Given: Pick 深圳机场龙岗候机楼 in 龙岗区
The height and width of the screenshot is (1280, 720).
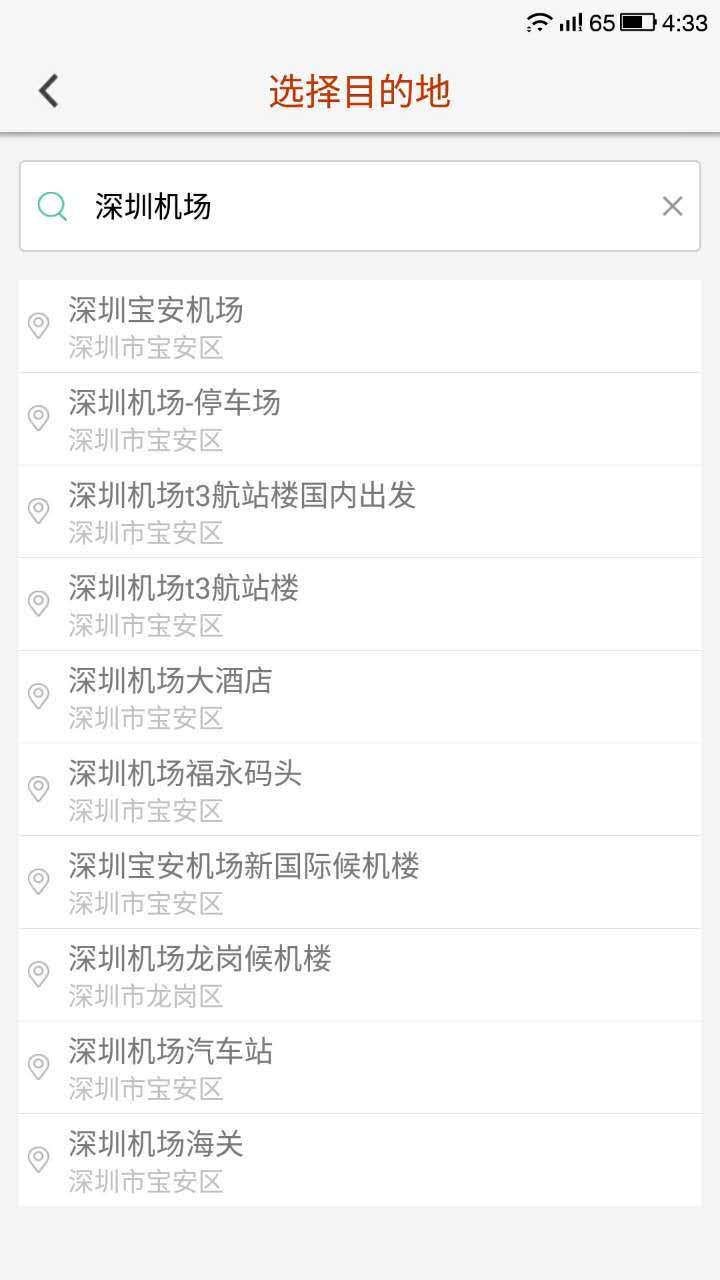Looking at the screenshot, I should (x=360, y=975).
